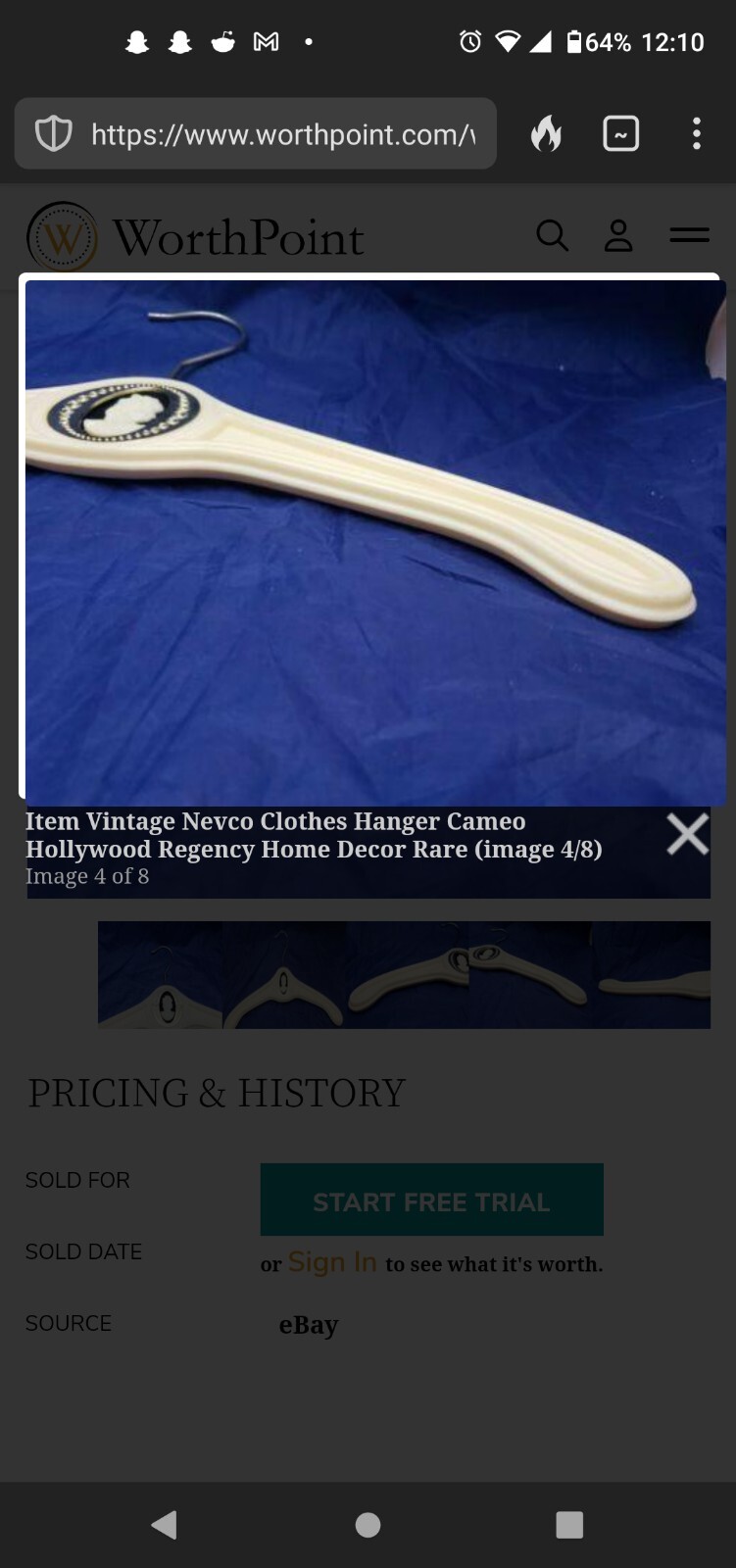The image size is (736, 1568).
Task: Select the second hanger thumbnail
Action: (x=284, y=975)
